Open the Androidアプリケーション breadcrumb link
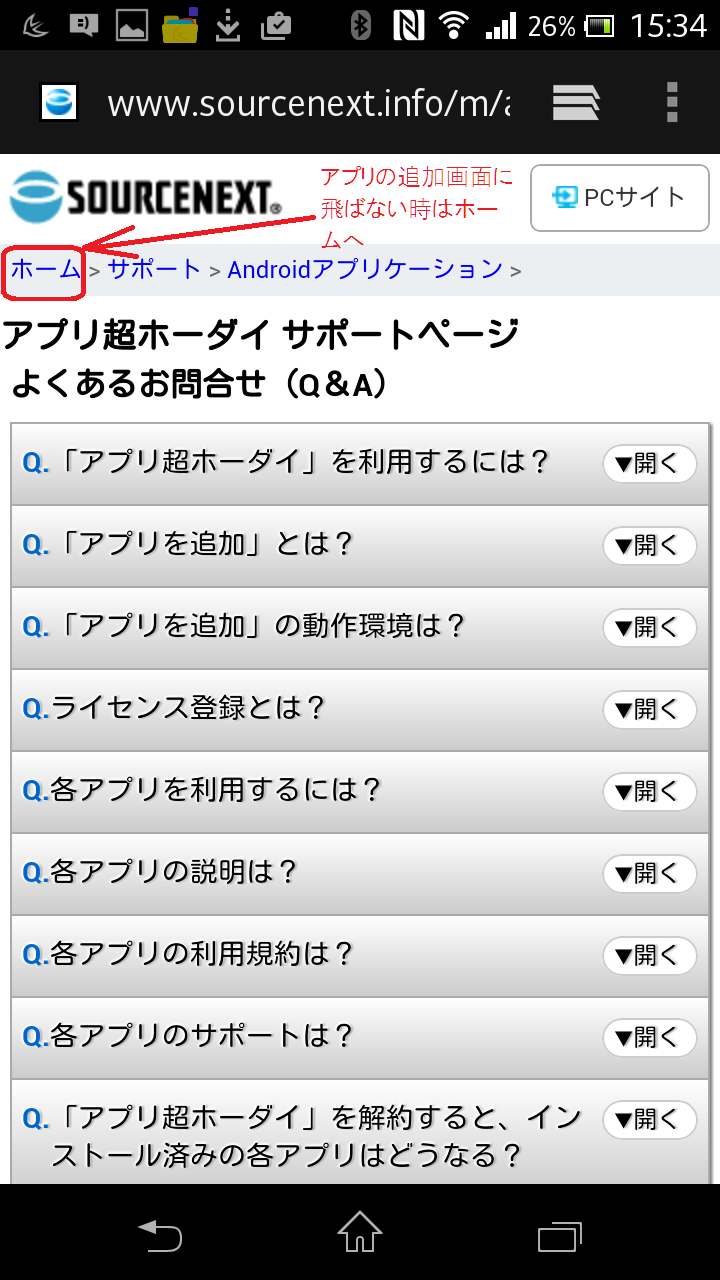720x1280 pixels. pos(365,269)
